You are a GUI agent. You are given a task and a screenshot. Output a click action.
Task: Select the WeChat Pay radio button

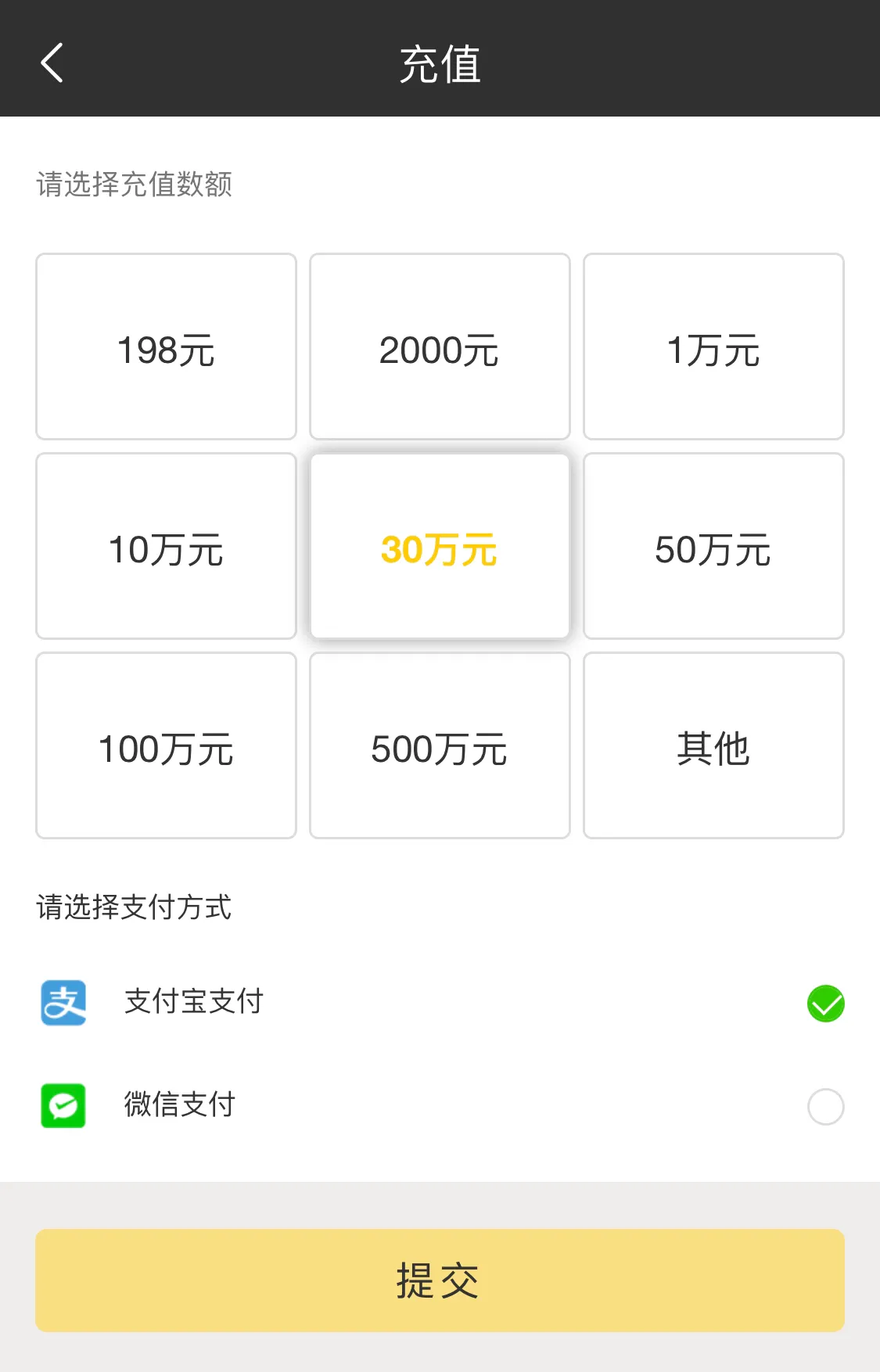point(824,1106)
